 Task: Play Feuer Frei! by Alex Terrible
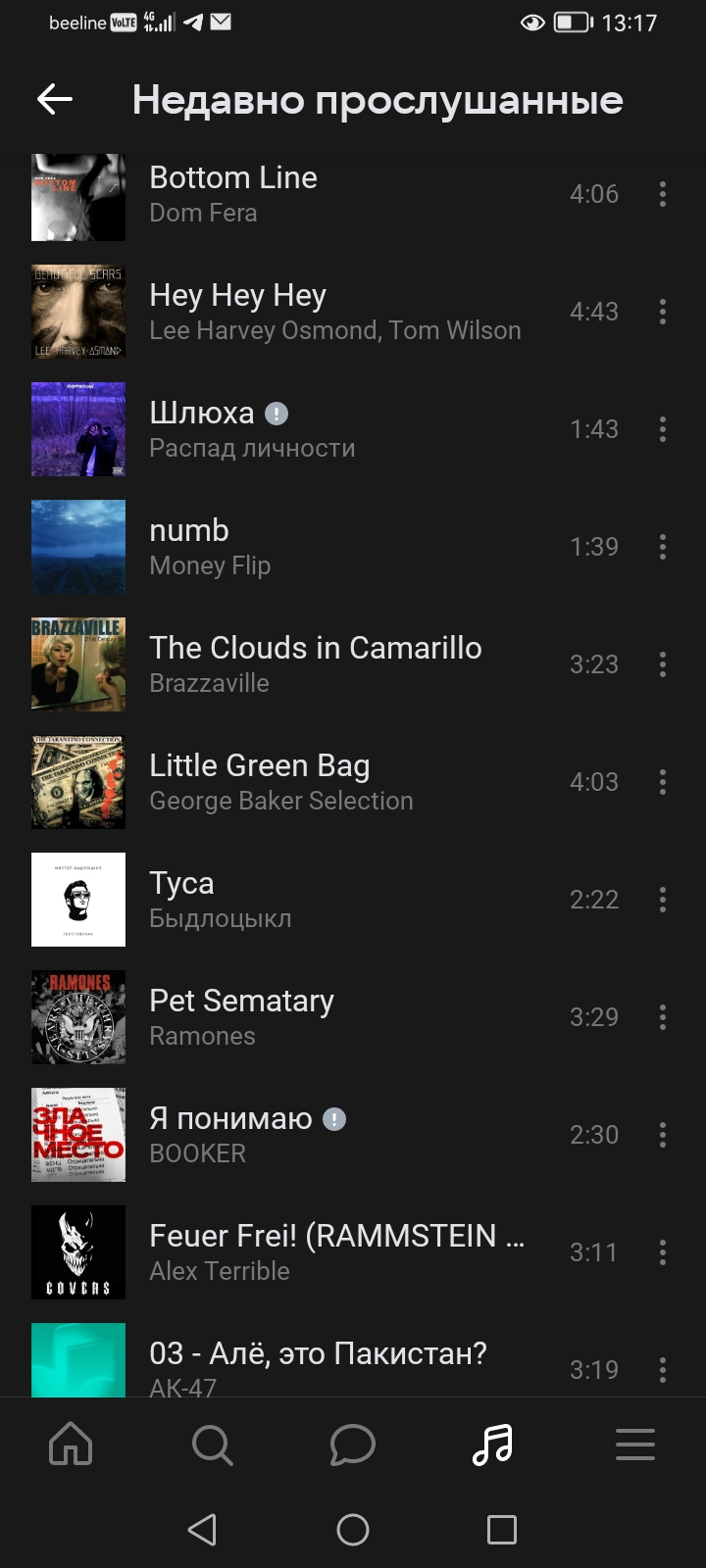pos(294,1252)
